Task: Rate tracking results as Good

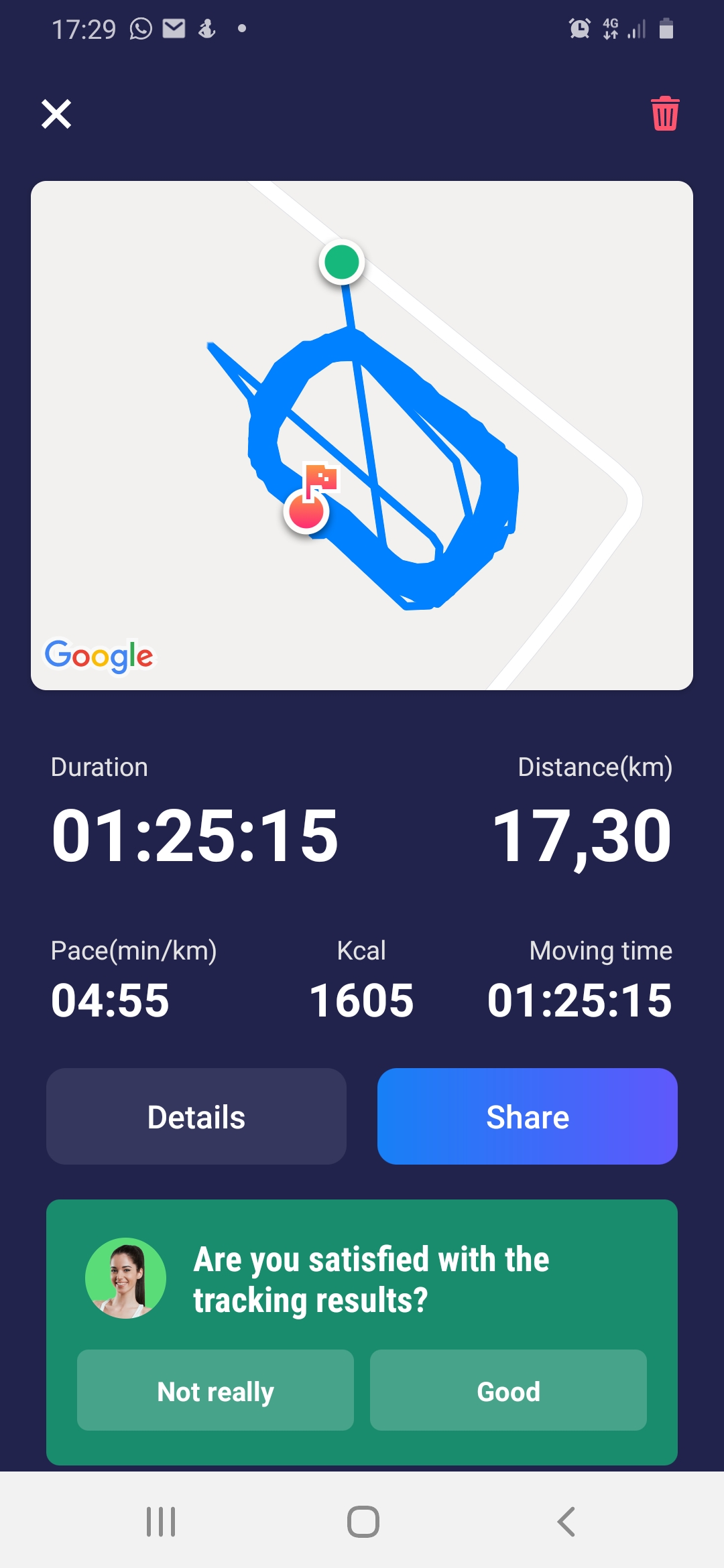Action: tap(508, 1391)
